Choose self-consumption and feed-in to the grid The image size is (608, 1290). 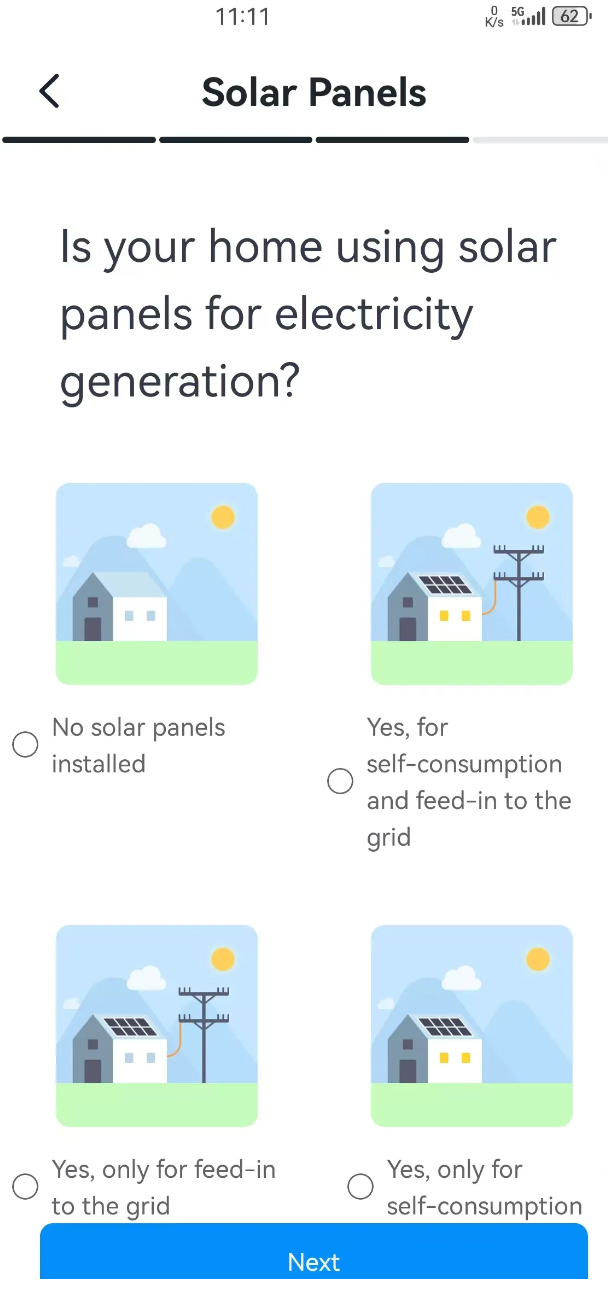(340, 781)
